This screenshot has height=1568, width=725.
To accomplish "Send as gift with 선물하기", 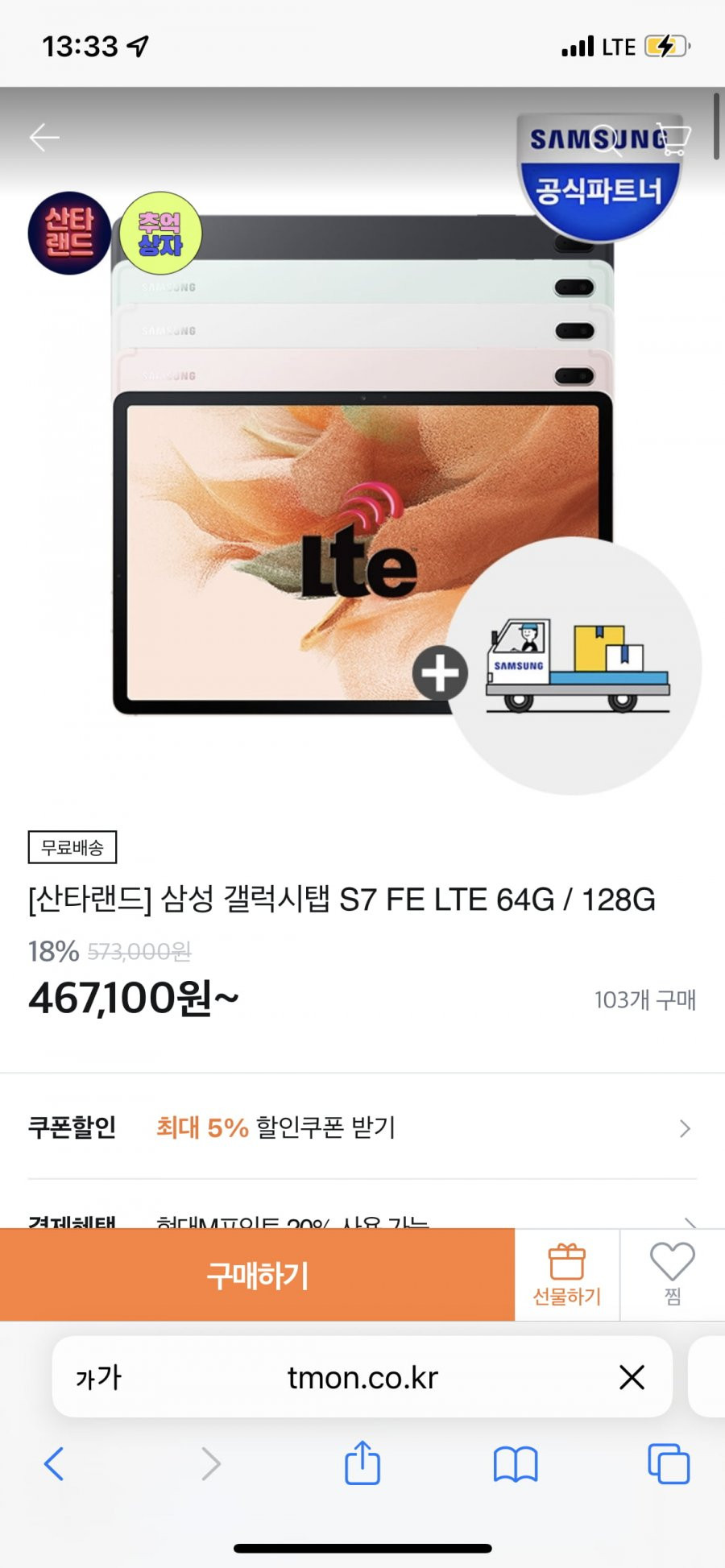I will 567,1275.
